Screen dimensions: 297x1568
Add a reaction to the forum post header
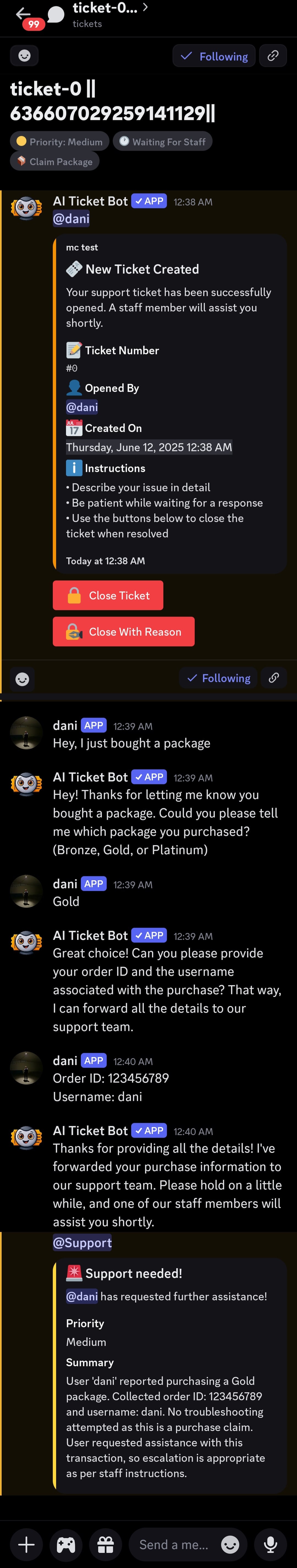[24, 56]
